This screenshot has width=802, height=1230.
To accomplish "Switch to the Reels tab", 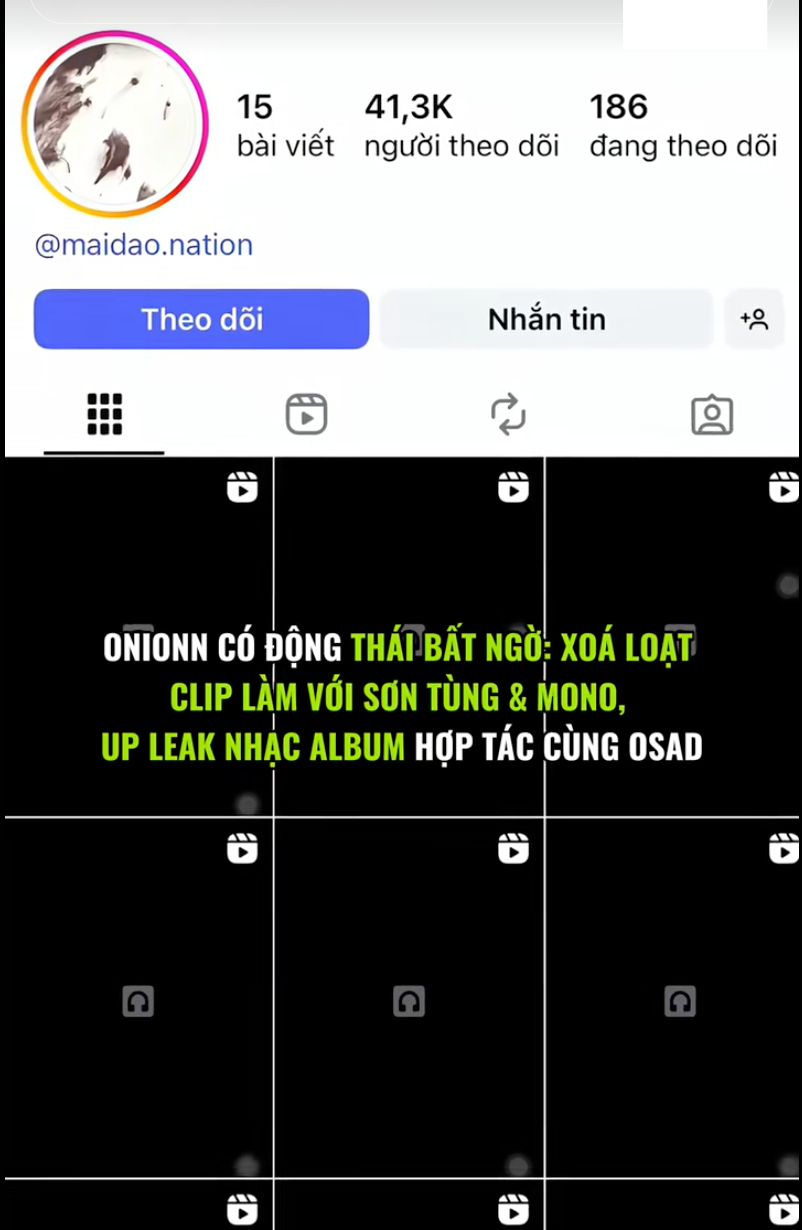I will [x=306, y=414].
